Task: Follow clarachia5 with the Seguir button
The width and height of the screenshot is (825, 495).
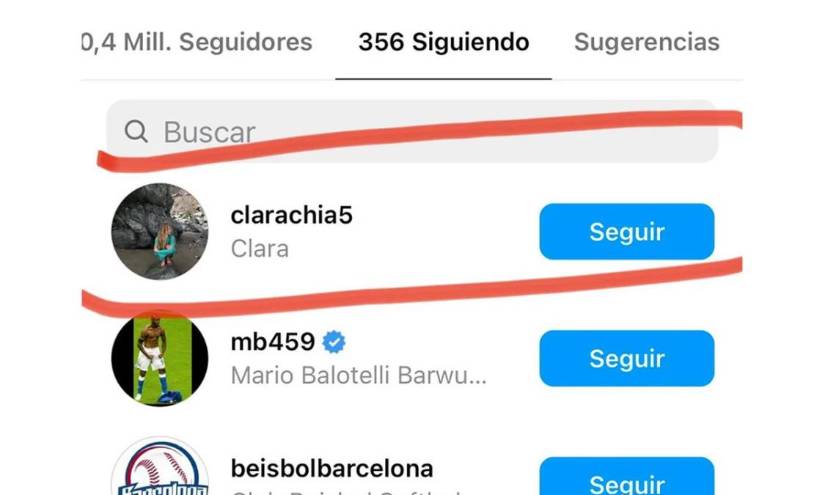Action: click(627, 232)
